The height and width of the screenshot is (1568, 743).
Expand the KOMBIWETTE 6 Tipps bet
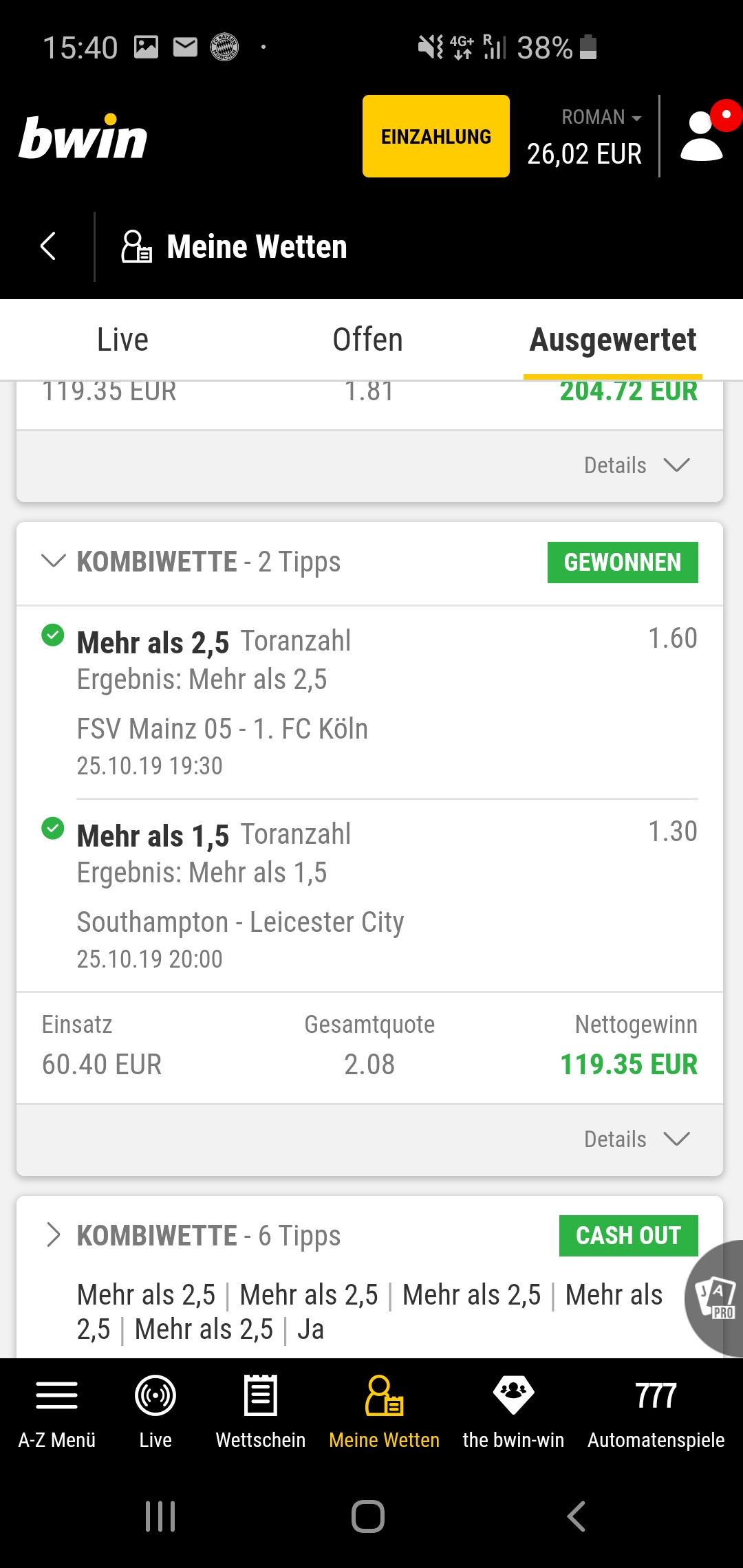[54, 1235]
